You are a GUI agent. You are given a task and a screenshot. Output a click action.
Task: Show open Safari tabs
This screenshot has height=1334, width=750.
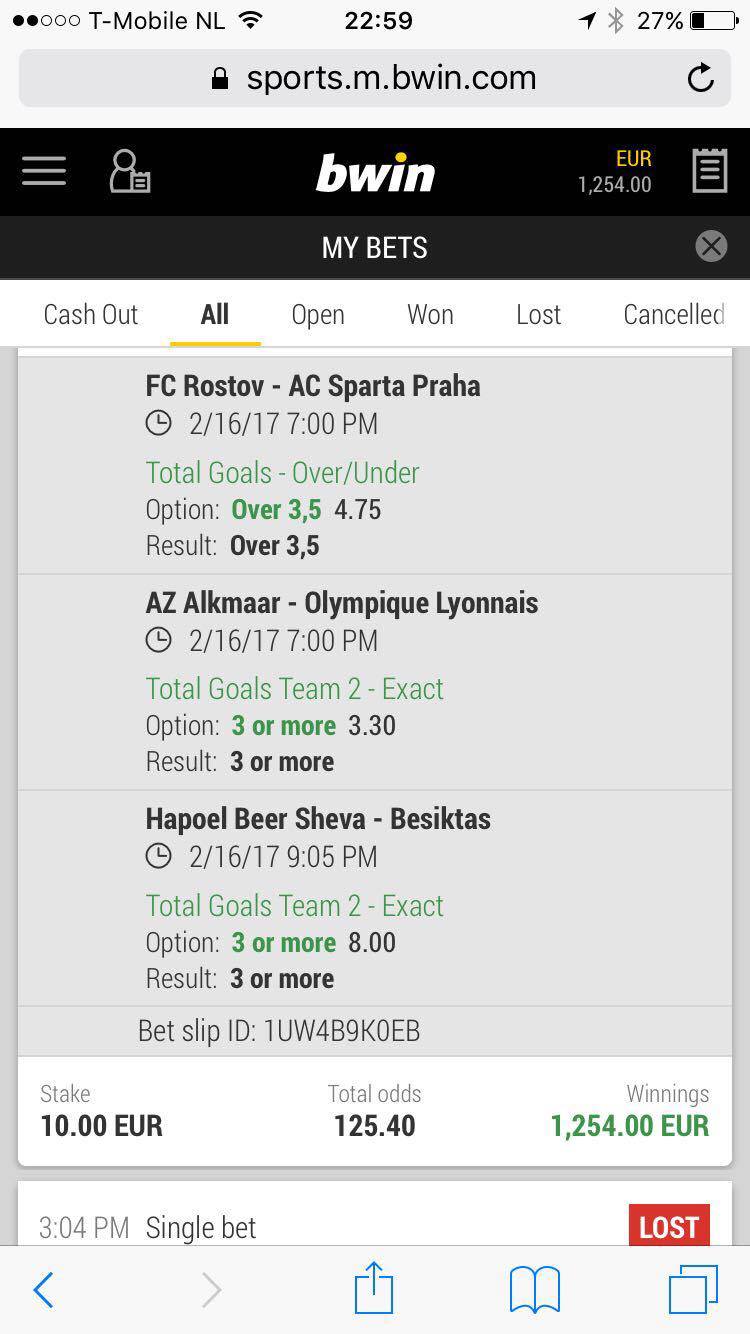click(693, 1290)
